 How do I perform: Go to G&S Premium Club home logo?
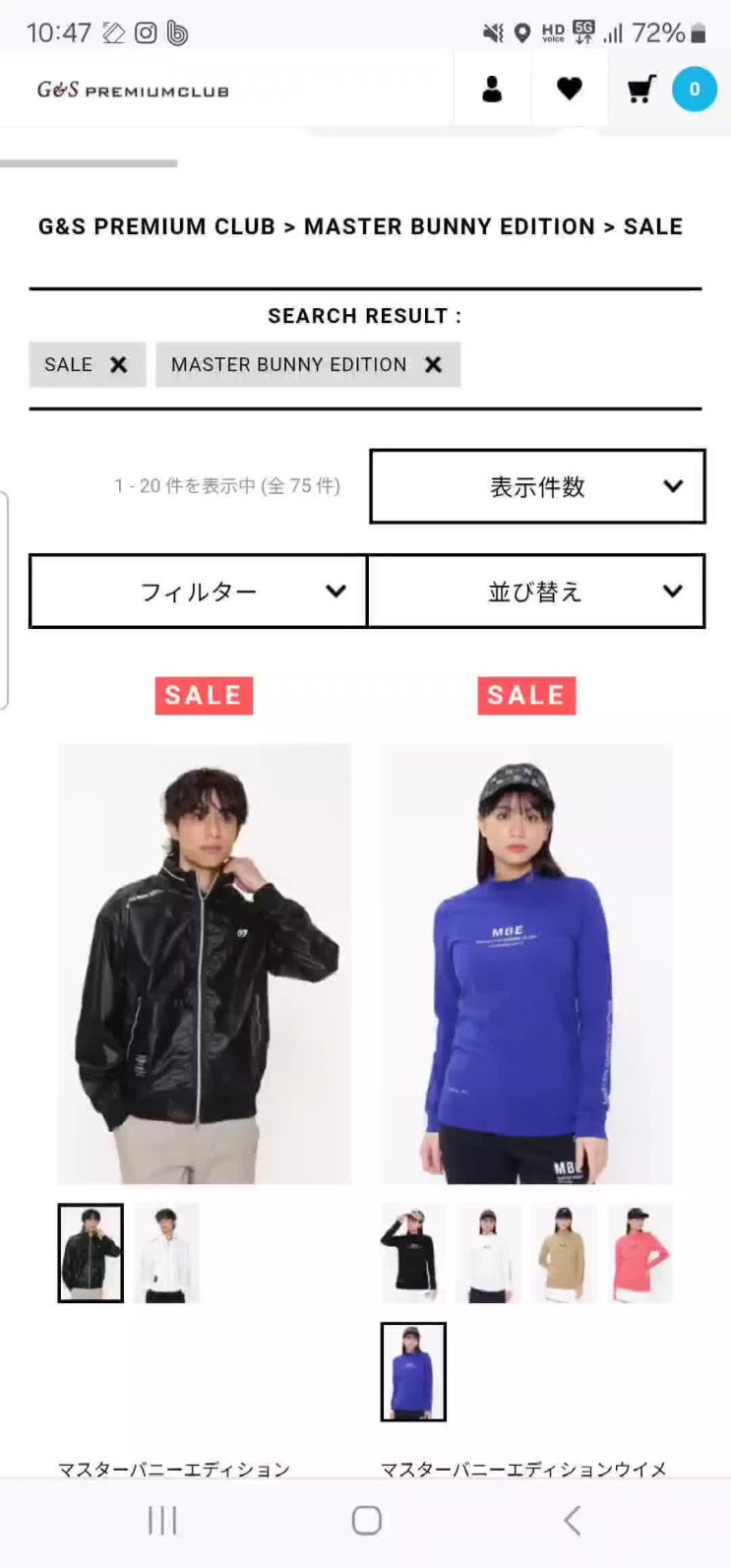click(x=133, y=91)
